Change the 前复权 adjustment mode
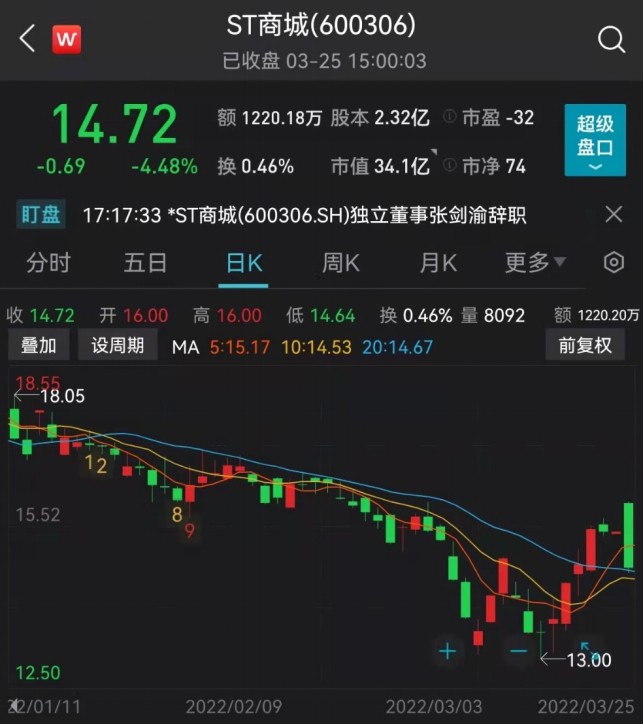The image size is (644, 724). [585, 346]
